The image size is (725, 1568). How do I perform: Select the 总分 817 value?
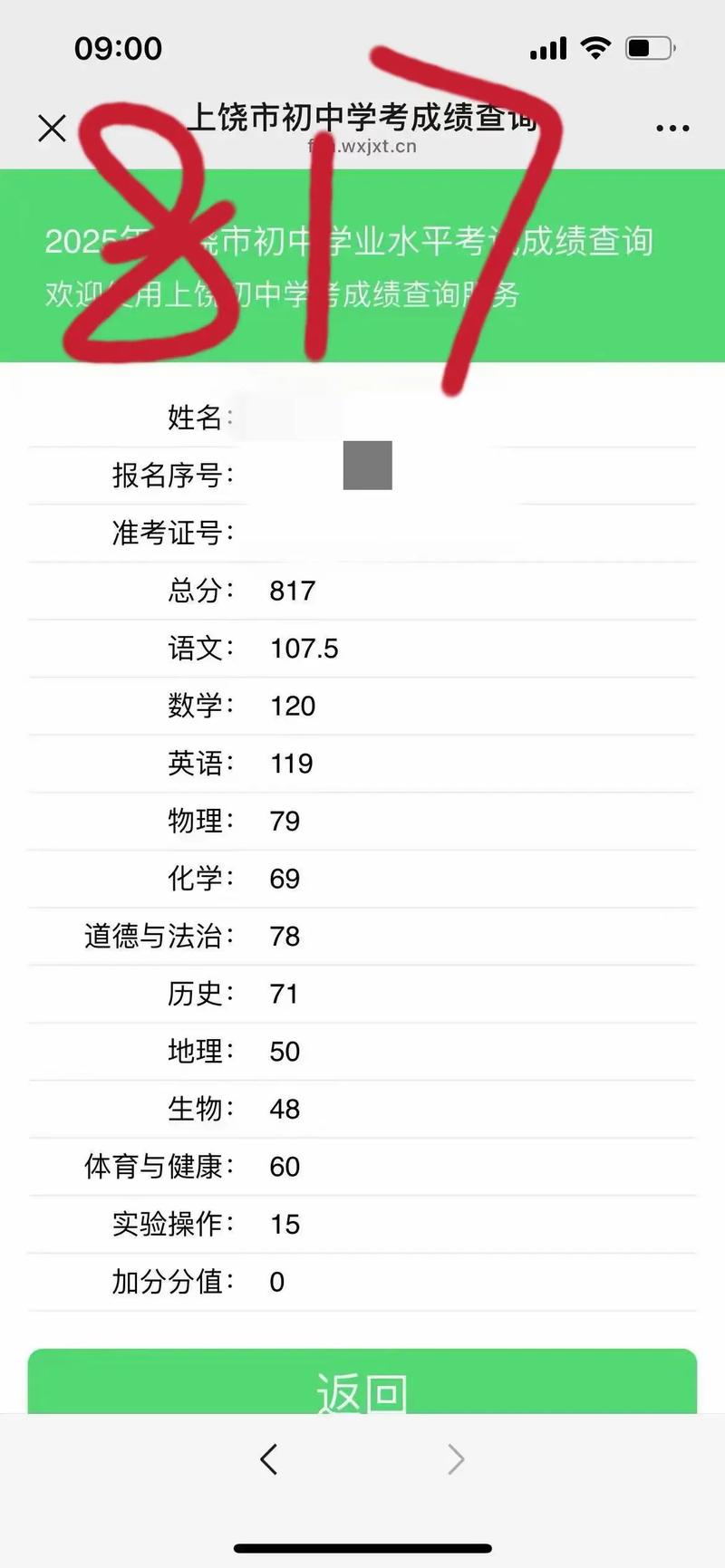292,591
